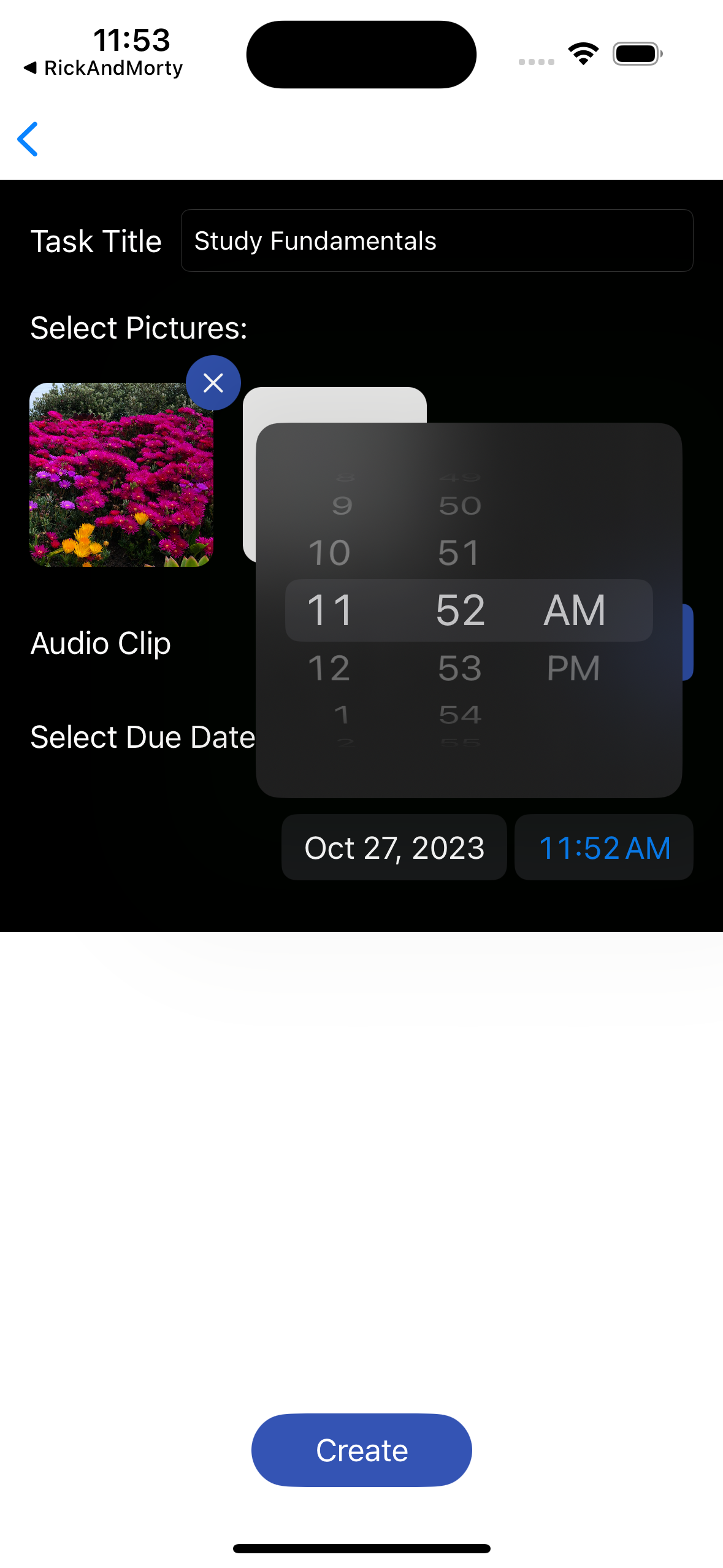Select hour 12 on the time picker wheel
Viewport: 723px width, 1568px height.
point(329,668)
